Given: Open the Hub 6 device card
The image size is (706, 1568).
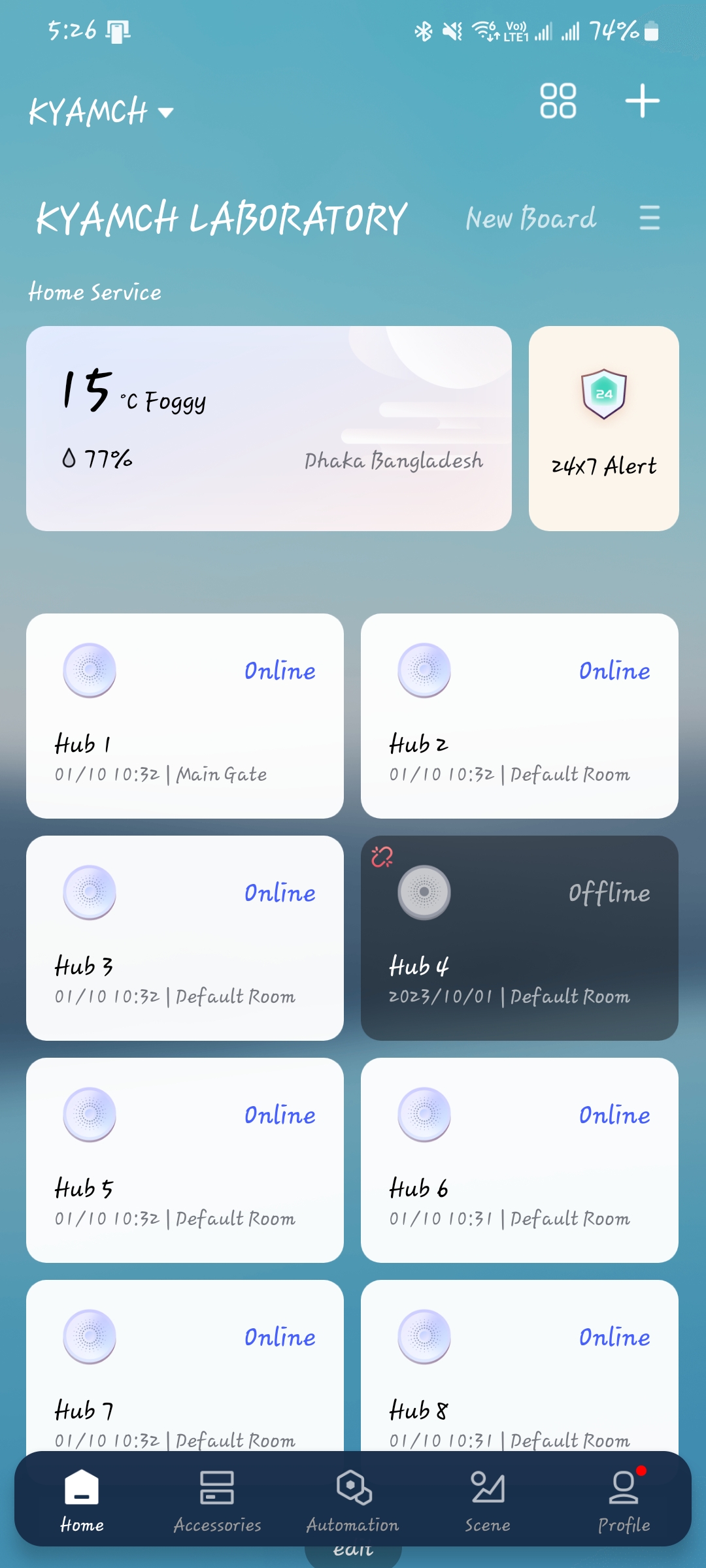Looking at the screenshot, I should [x=520, y=1160].
